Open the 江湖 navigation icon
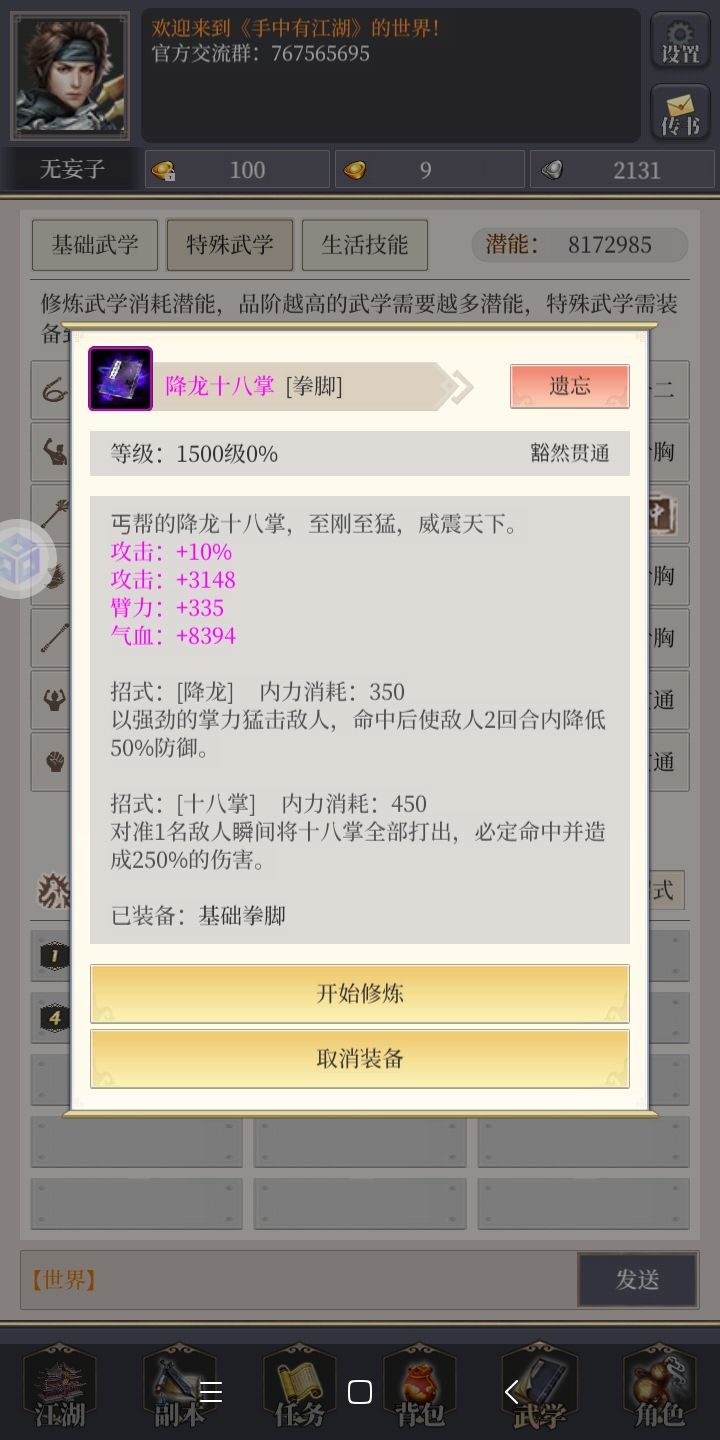 click(x=60, y=1385)
